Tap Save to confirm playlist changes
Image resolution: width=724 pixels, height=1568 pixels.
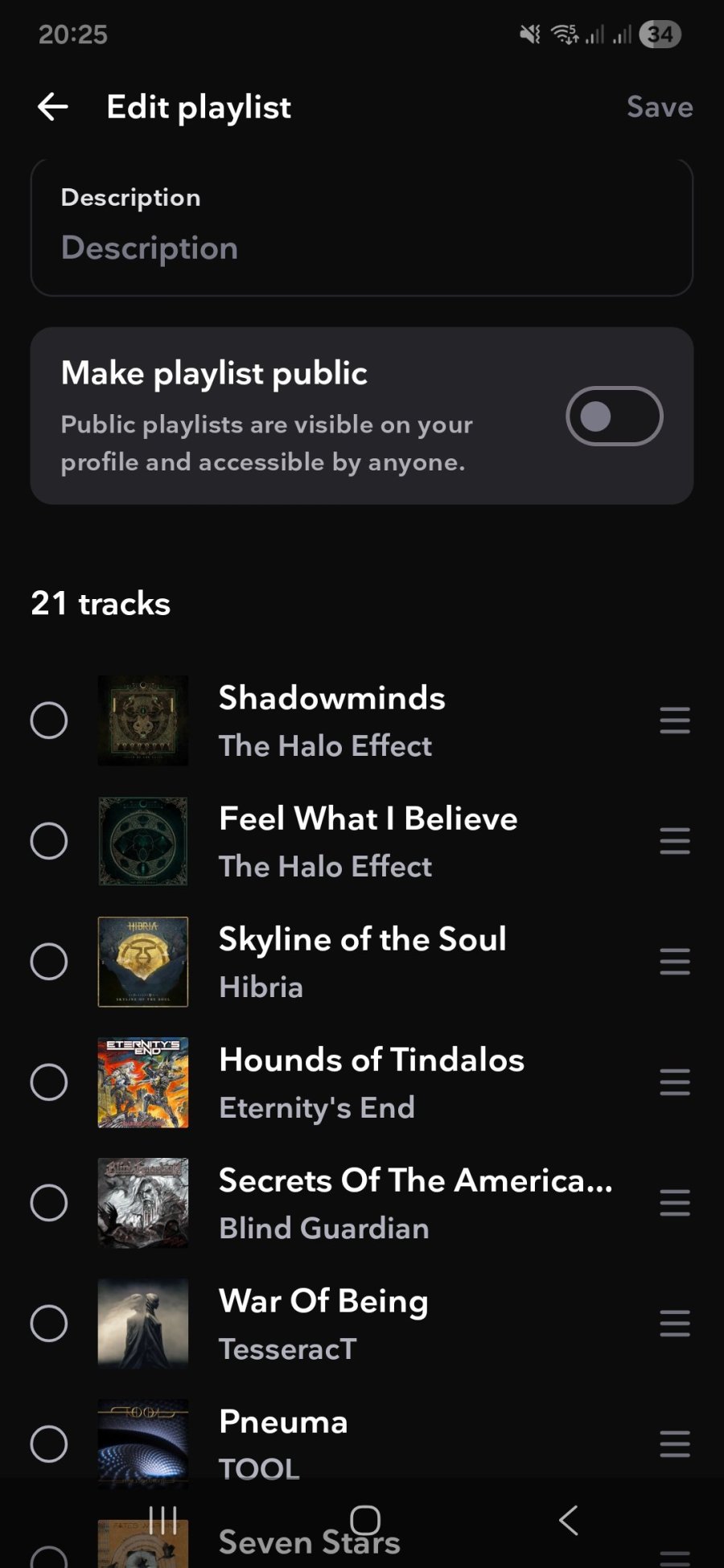click(x=660, y=106)
